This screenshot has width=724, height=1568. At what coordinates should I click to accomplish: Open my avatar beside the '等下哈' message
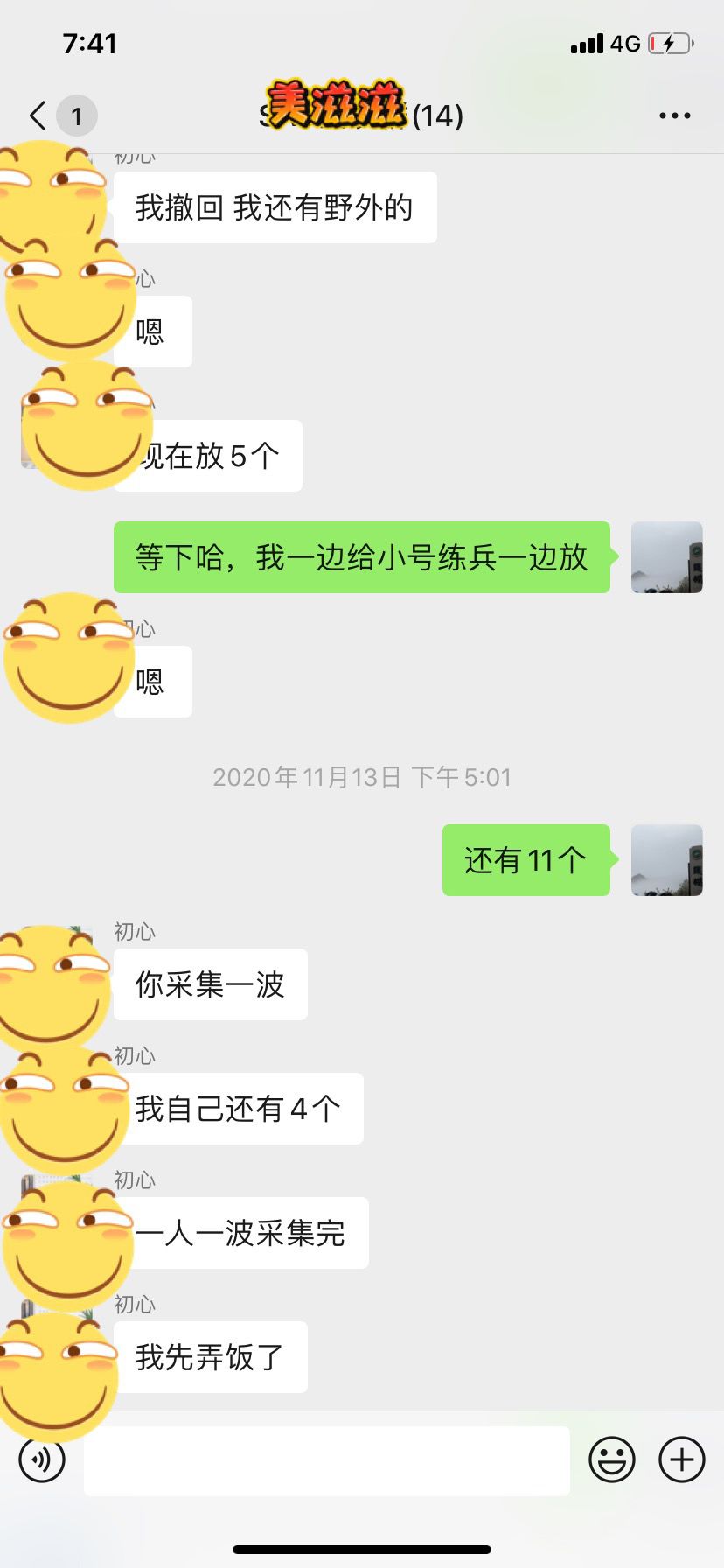pos(666,557)
